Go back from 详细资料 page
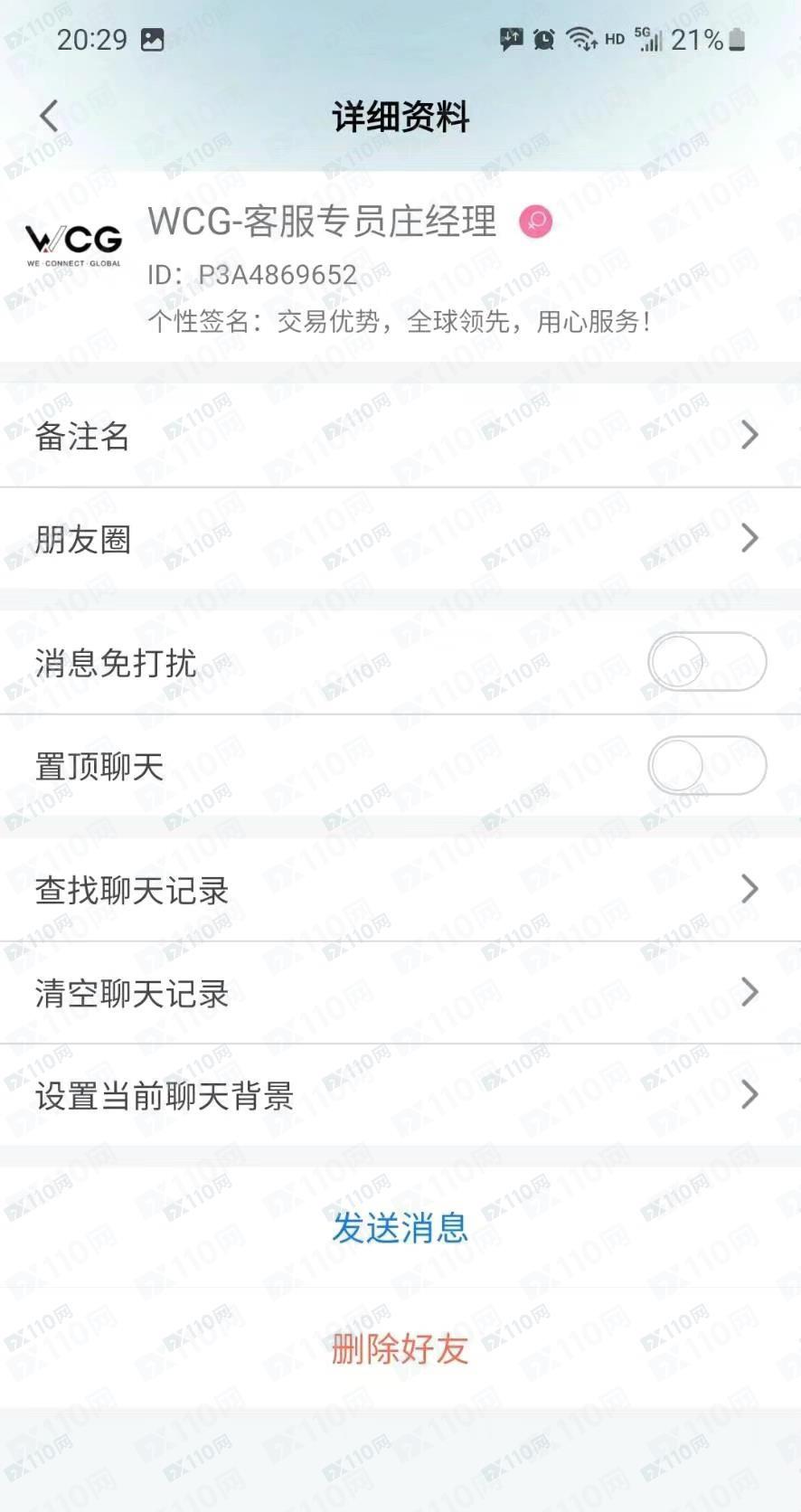Viewport: 801px width, 1512px height. pyautogui.click(x=49, y=116)
